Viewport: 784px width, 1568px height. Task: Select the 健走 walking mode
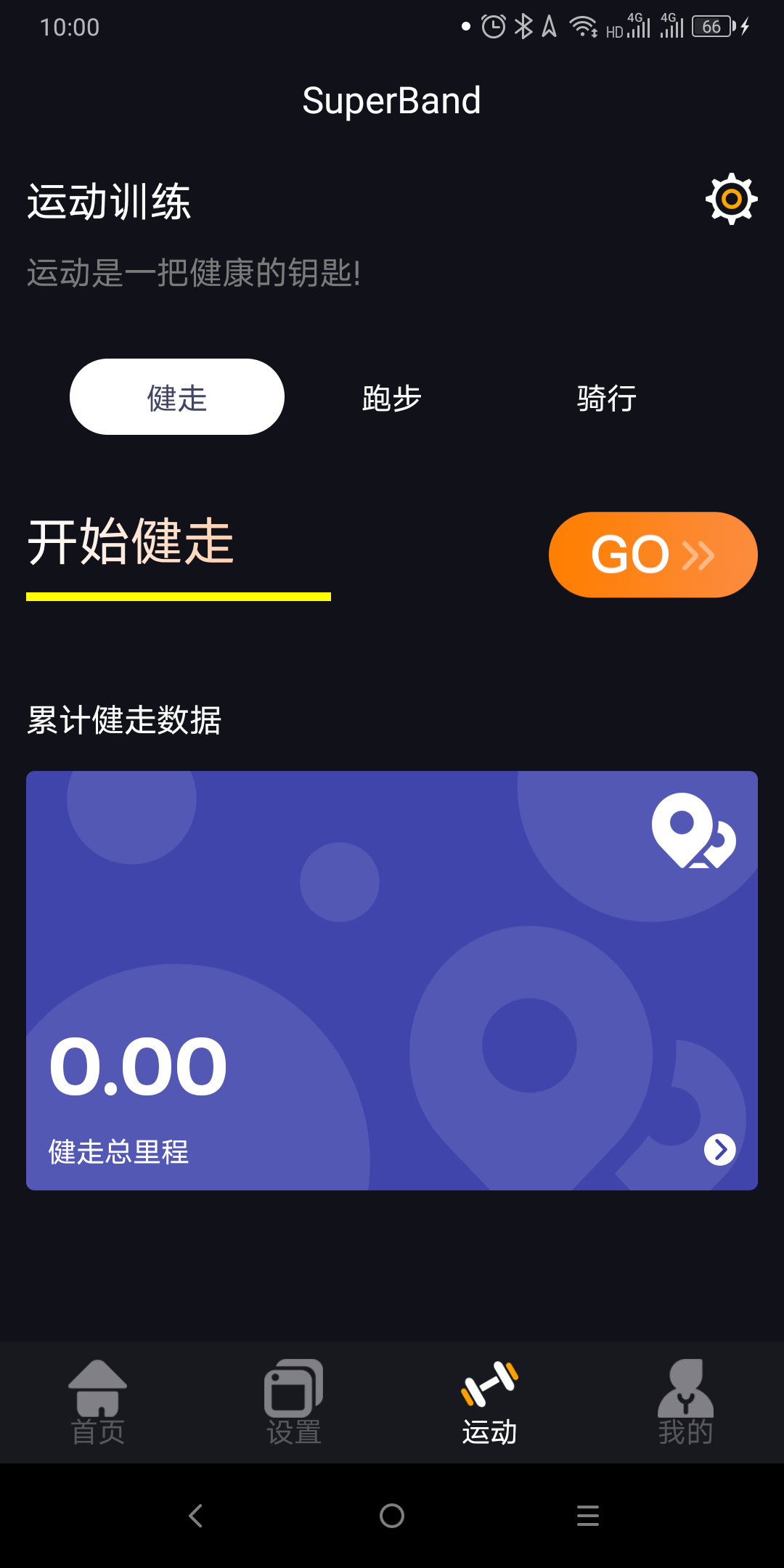[176, 396]
